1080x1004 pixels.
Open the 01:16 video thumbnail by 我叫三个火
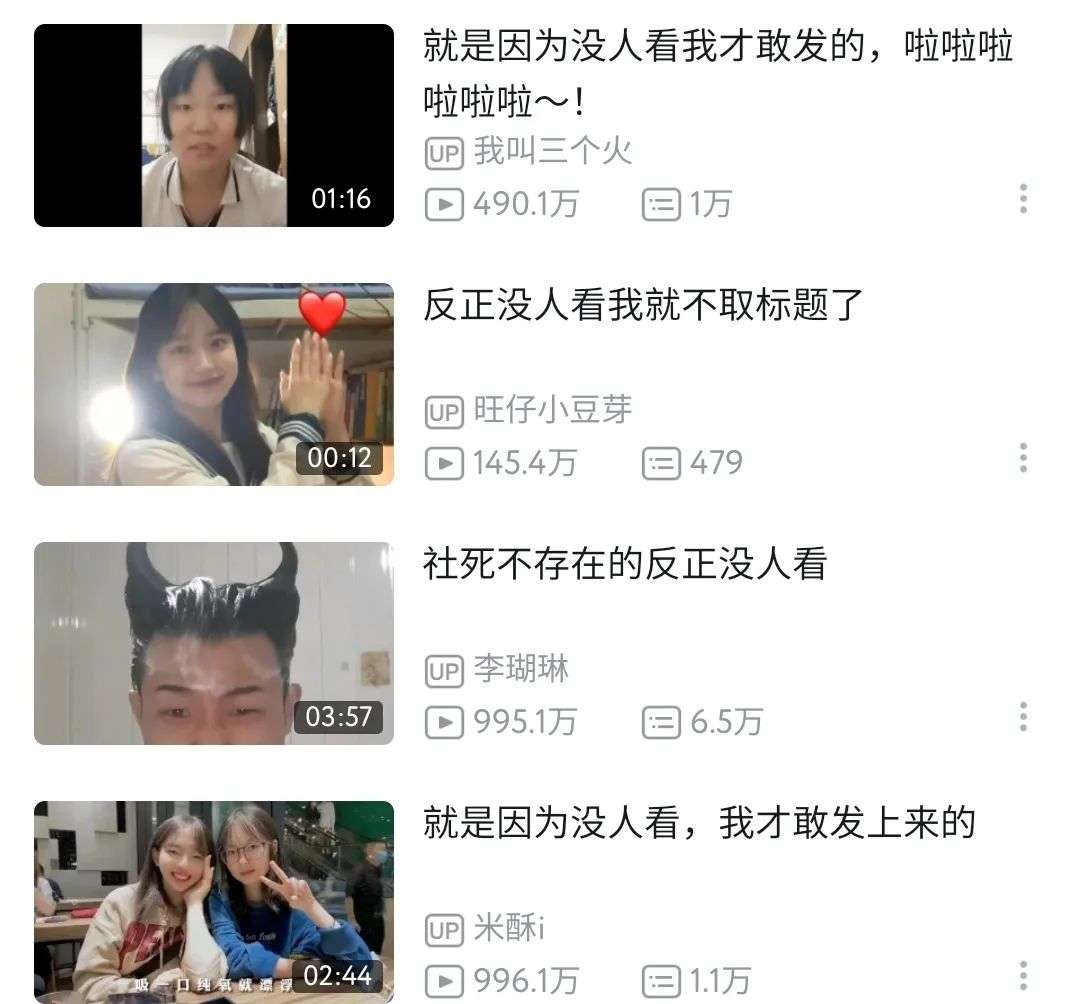tap(213, 126)
